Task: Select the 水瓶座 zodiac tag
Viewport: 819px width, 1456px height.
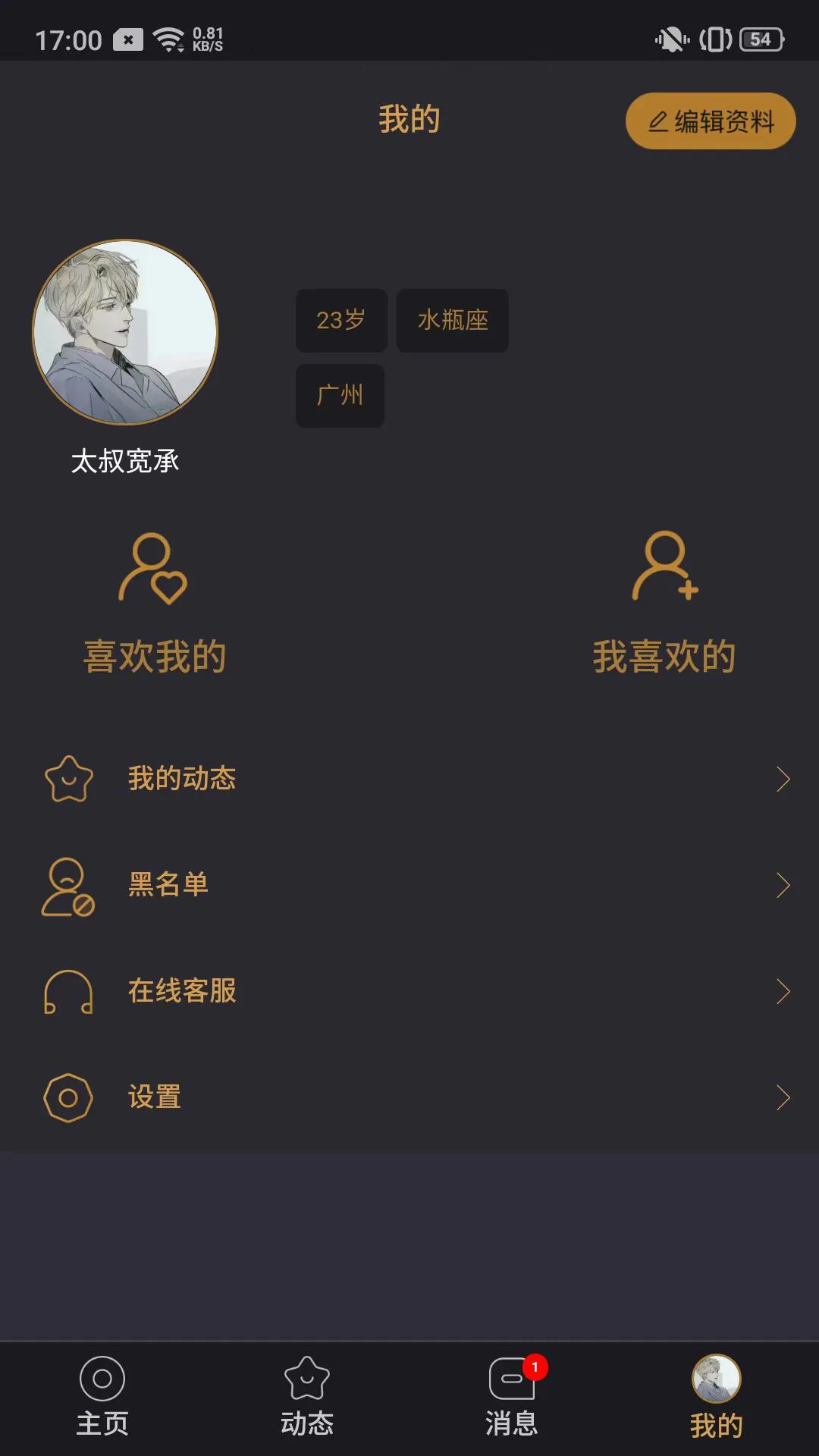Action: pyautogui.click(x=452, y=321)
